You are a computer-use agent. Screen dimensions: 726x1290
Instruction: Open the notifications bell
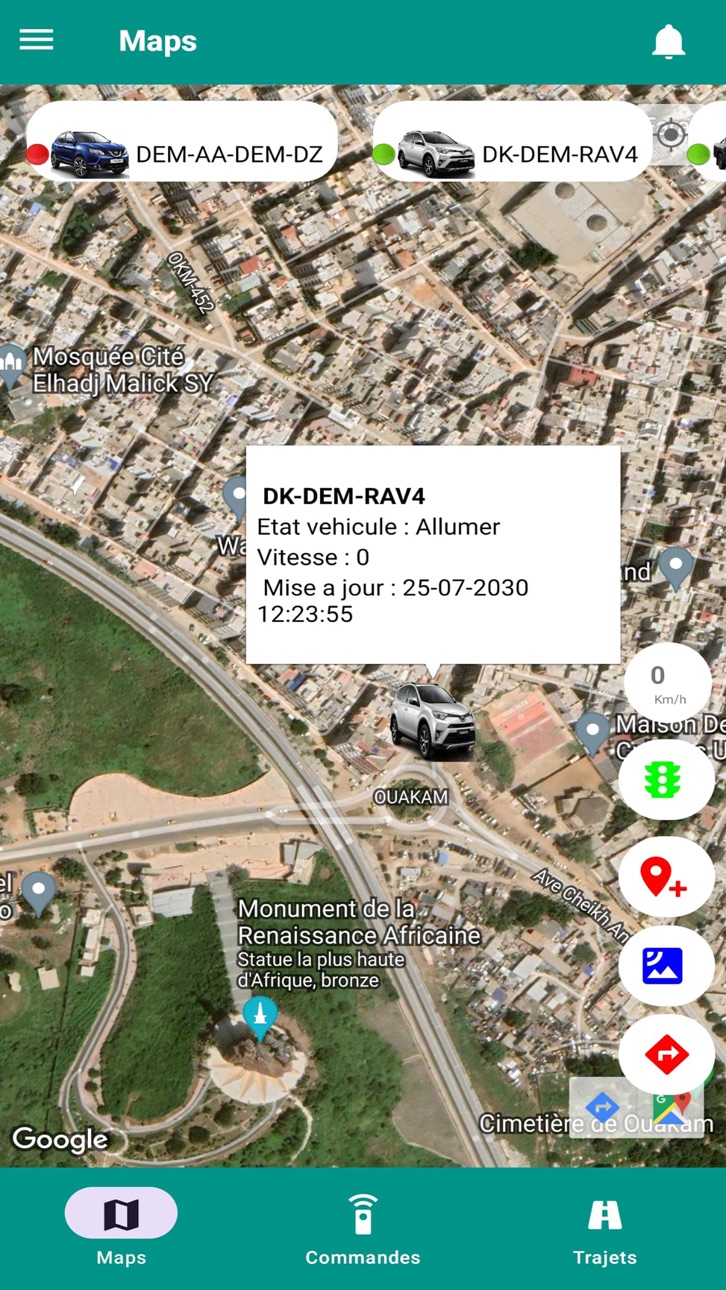[x=668, y=41]
